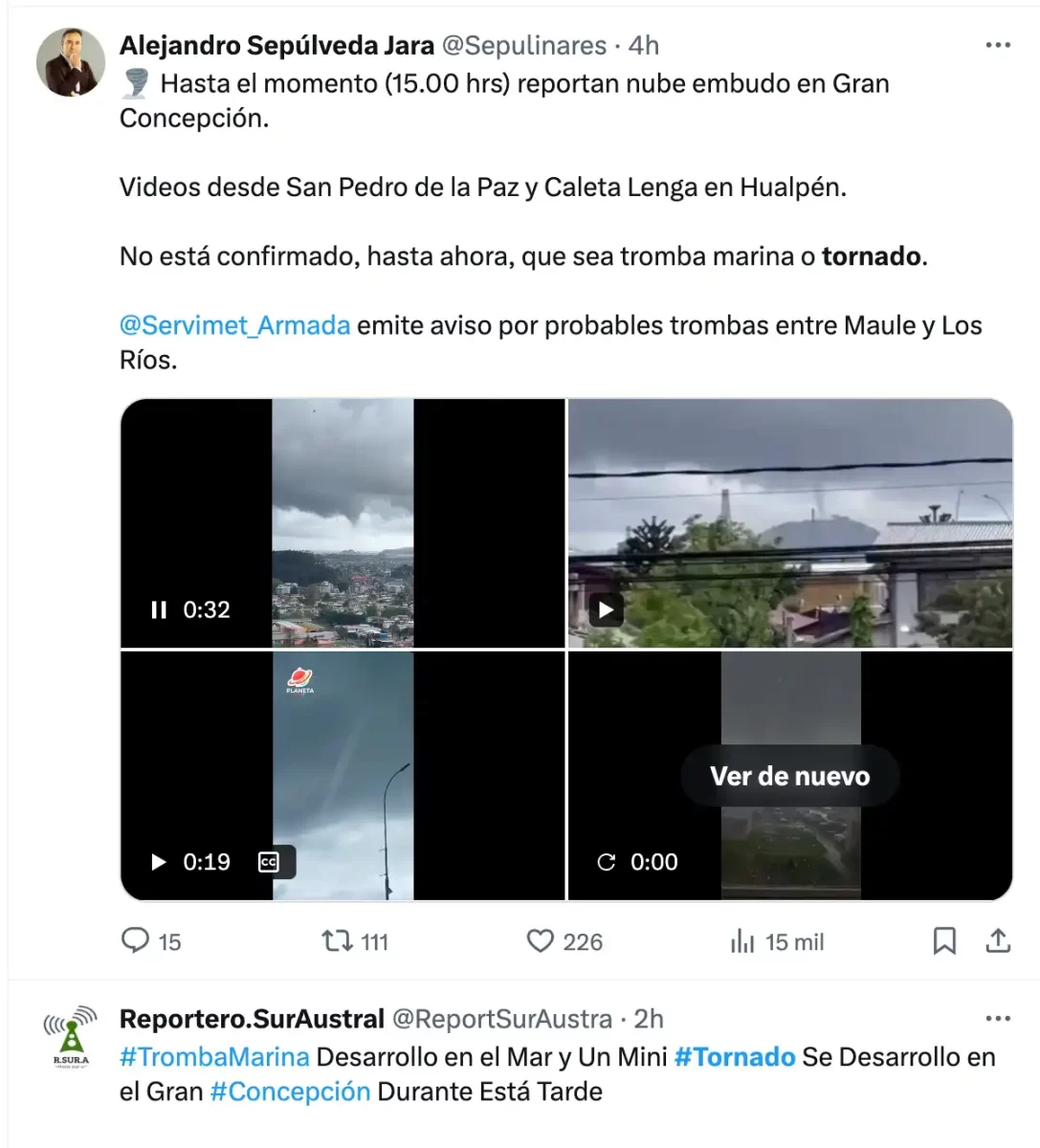Bookmark Alejandro's post
This screenshot has width=1040, height=1148.
944,941
